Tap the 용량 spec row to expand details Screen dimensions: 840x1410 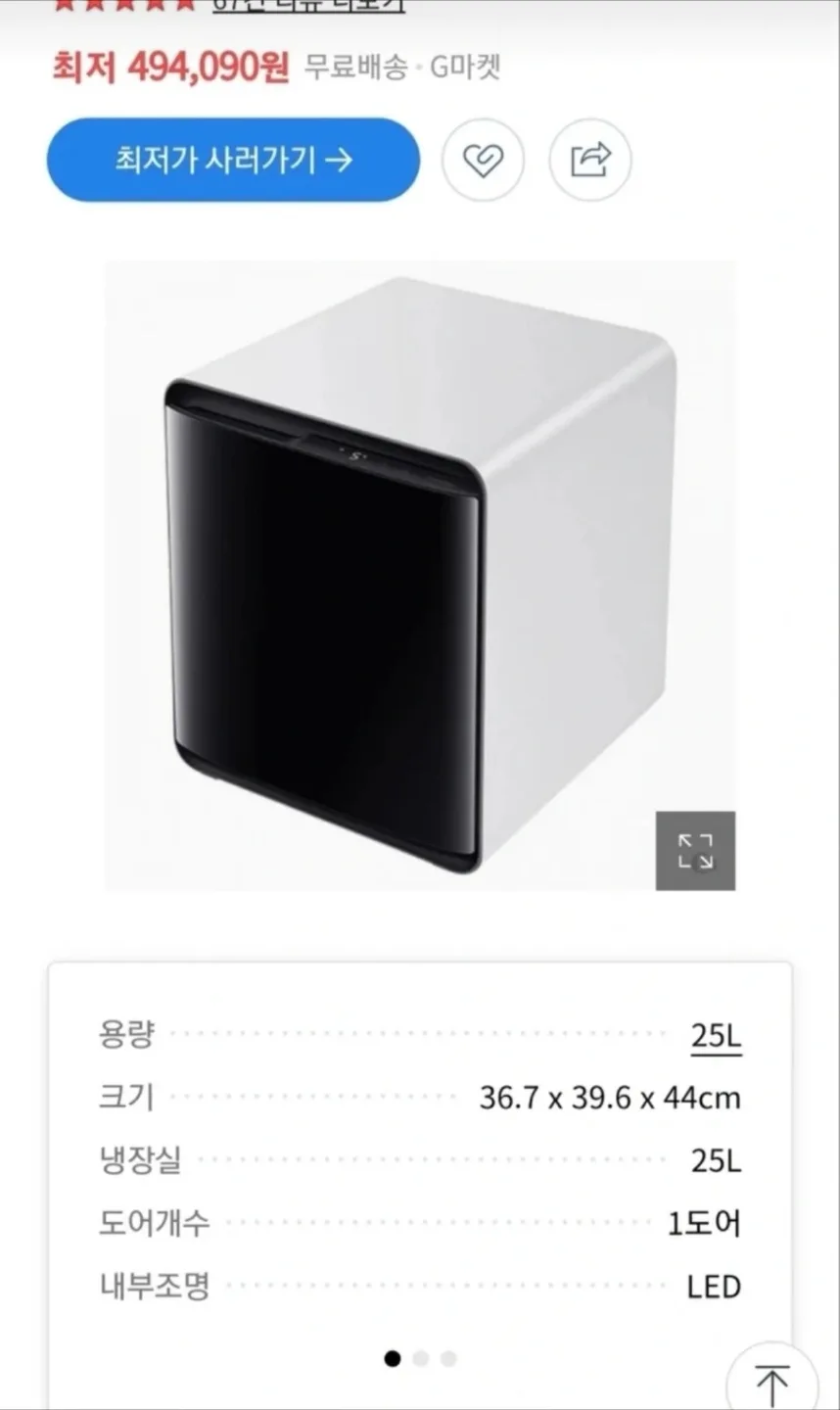click(420, 1033)
